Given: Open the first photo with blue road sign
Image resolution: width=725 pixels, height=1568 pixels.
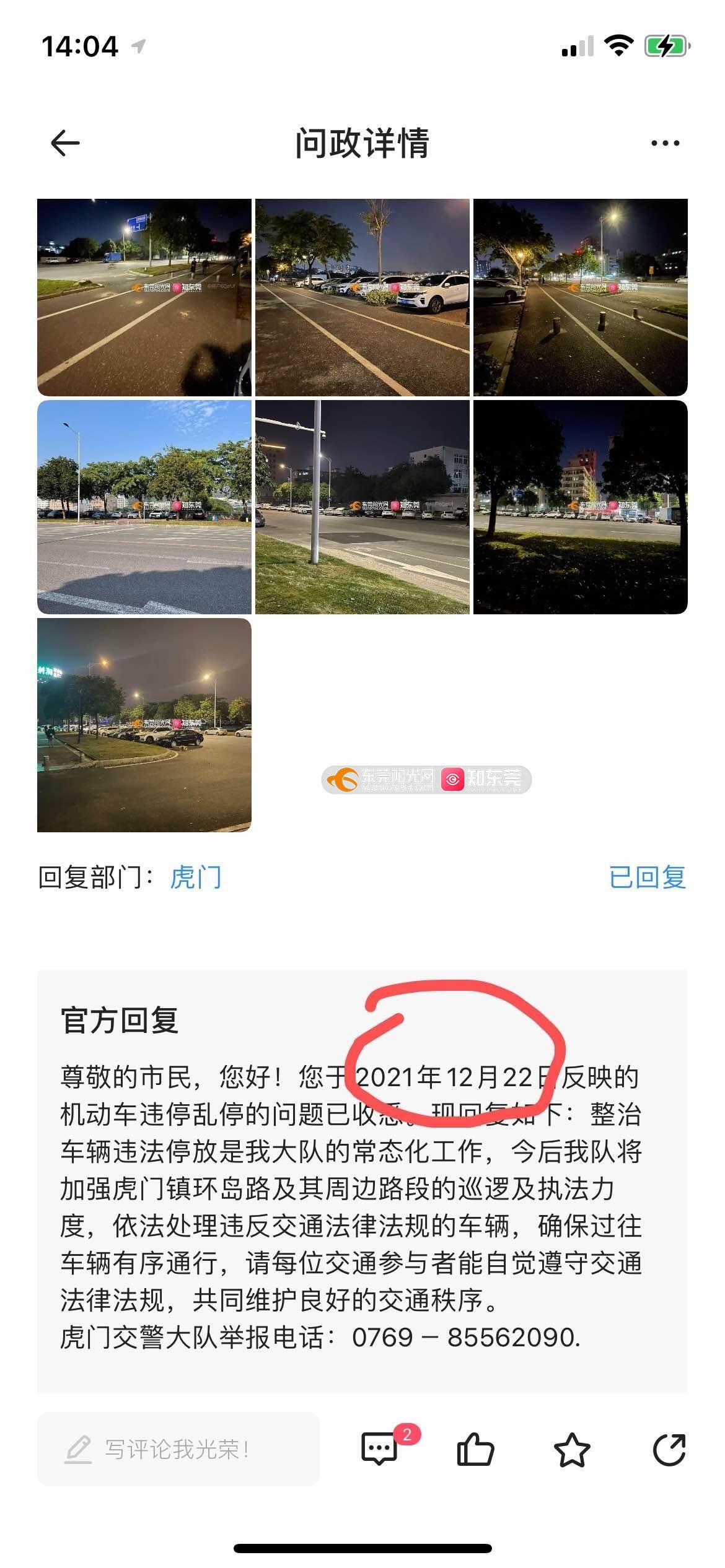Looking at the screenshot, I should point(144,297).
